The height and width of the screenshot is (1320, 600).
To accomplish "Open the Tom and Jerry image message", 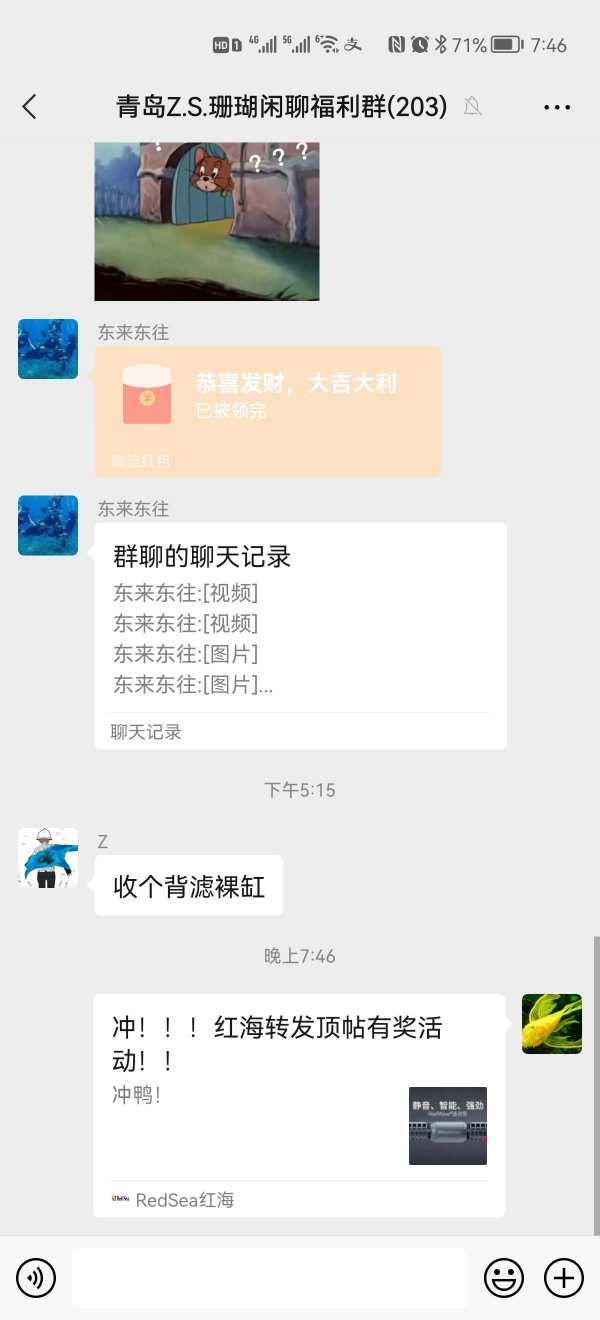I will [x=207, y=220].
